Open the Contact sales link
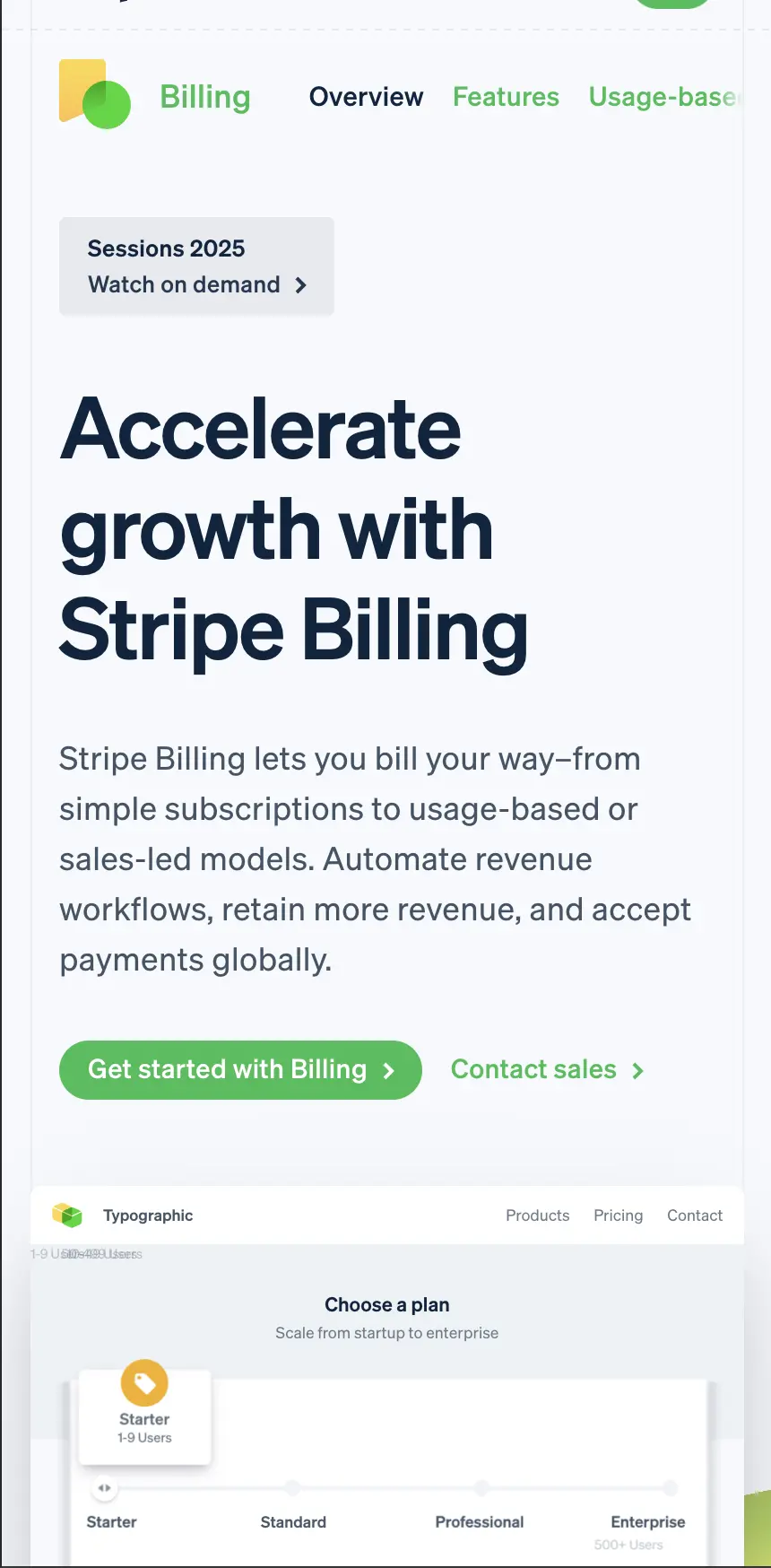Image resolution: width=771 pixels, height=1568 pixels. [x=547, y=1069]
